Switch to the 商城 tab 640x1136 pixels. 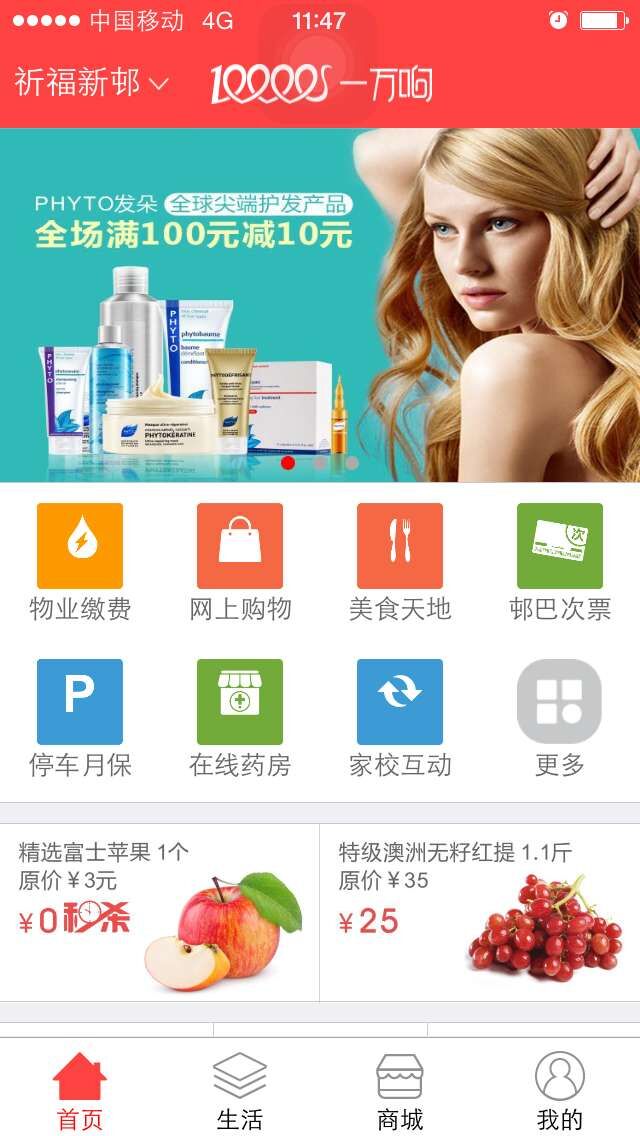400,1090
